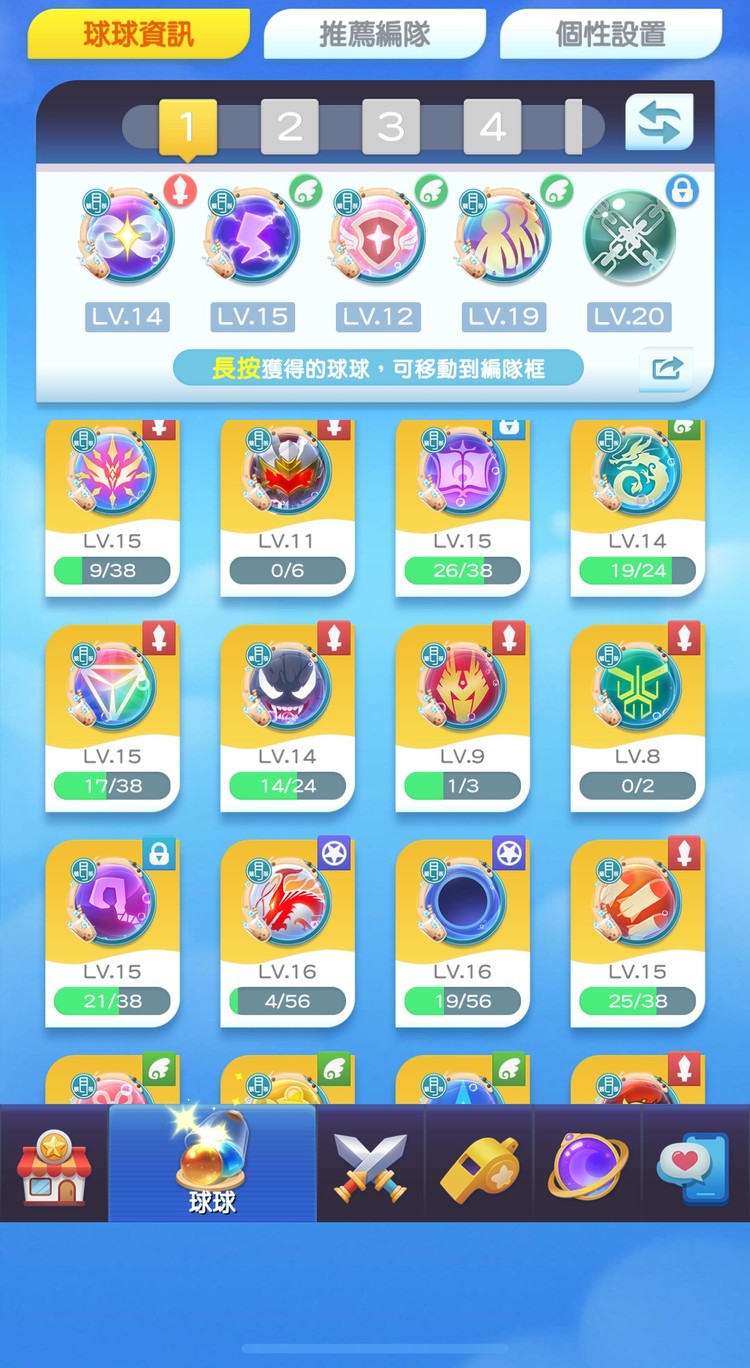
Task: Go to the shop tab
Action: [54, 1165]
